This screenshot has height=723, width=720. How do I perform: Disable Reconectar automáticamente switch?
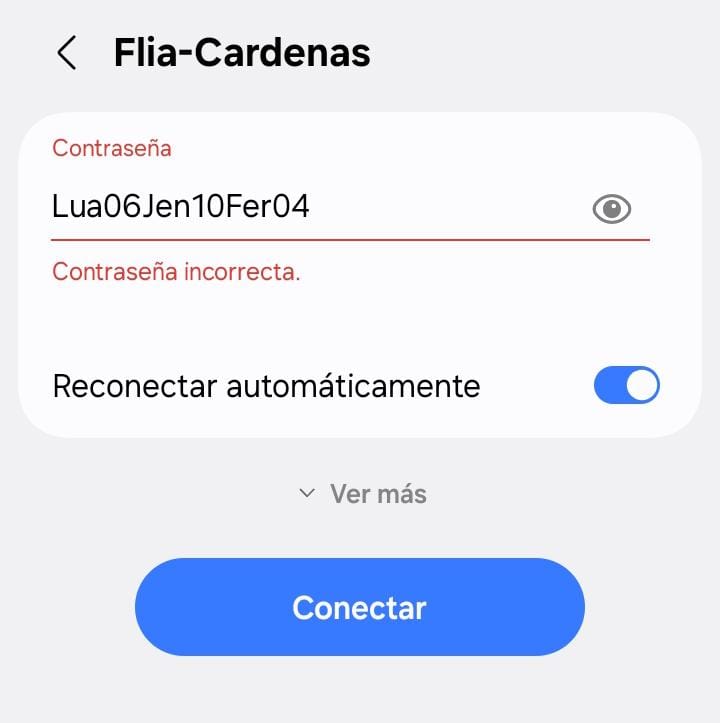click(626, 385)
